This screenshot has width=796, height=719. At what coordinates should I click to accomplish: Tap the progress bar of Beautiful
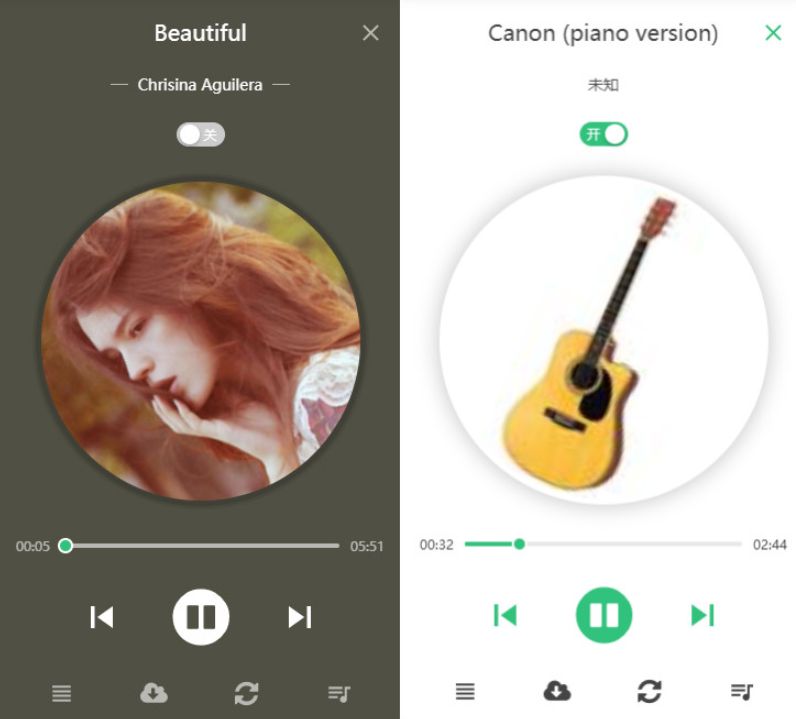200,546
